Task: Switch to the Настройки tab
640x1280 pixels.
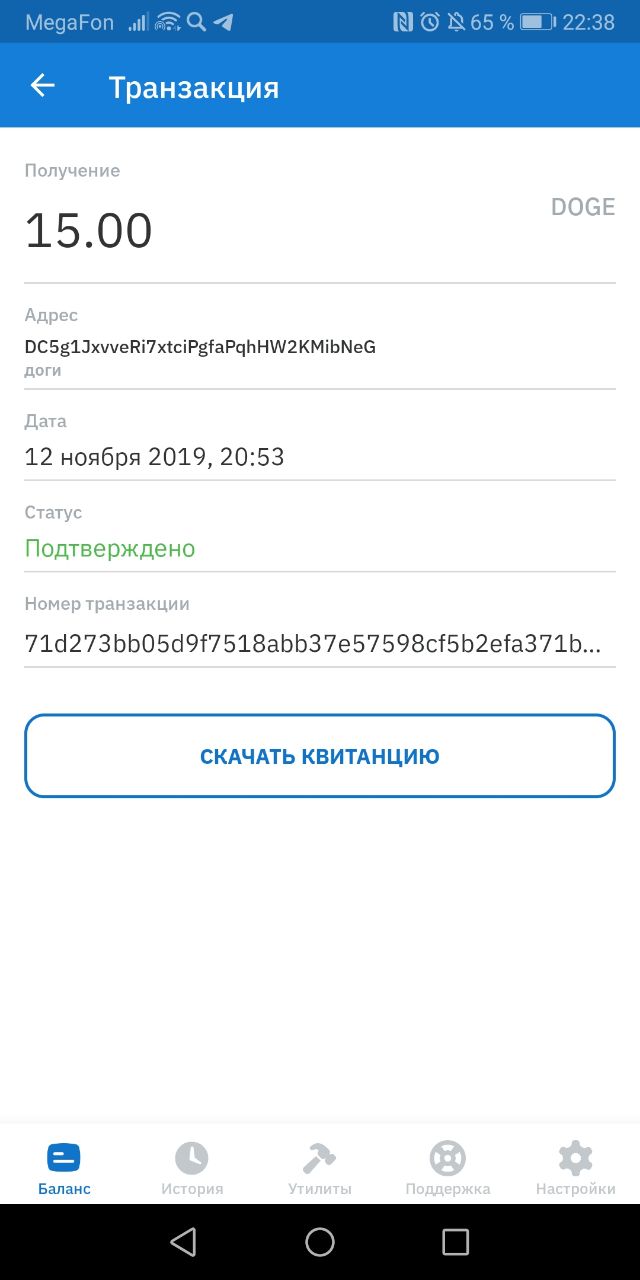Action: [575, 1168]
